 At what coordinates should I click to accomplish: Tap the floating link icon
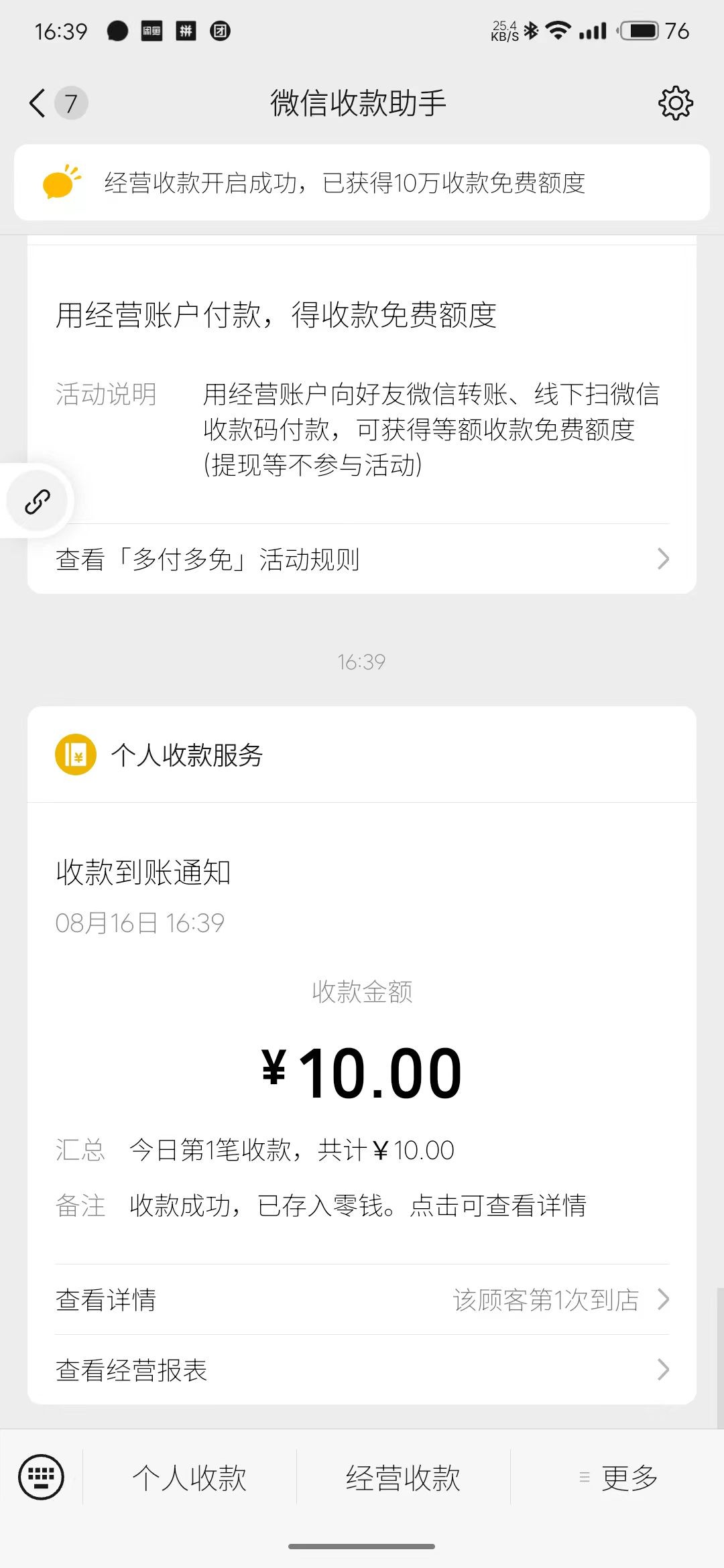tap(38, 501)
